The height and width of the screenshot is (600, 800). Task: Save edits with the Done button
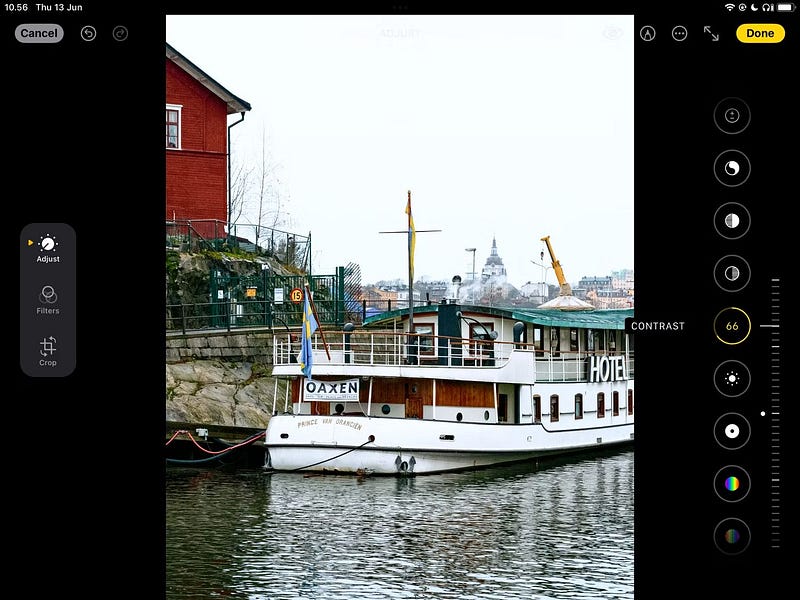point(760,33)
